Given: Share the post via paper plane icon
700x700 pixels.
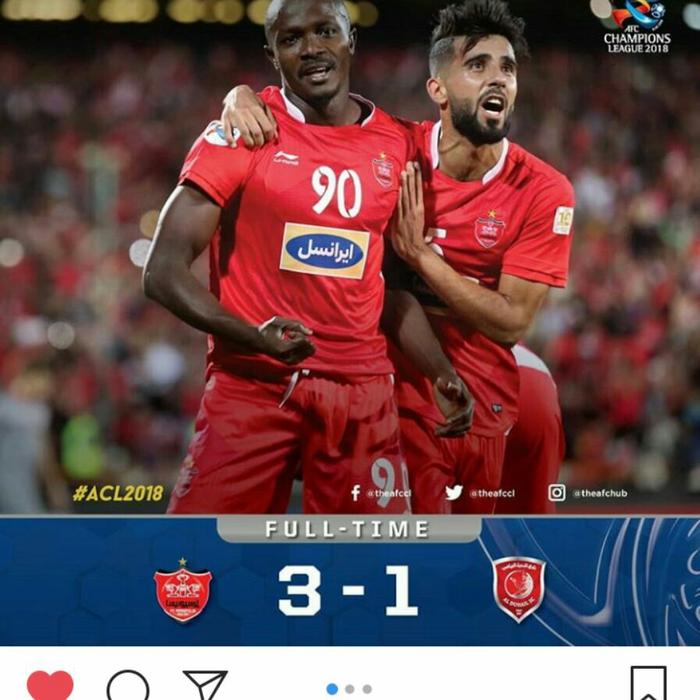Looking at the screenshot, I should [x=206, y=686].
